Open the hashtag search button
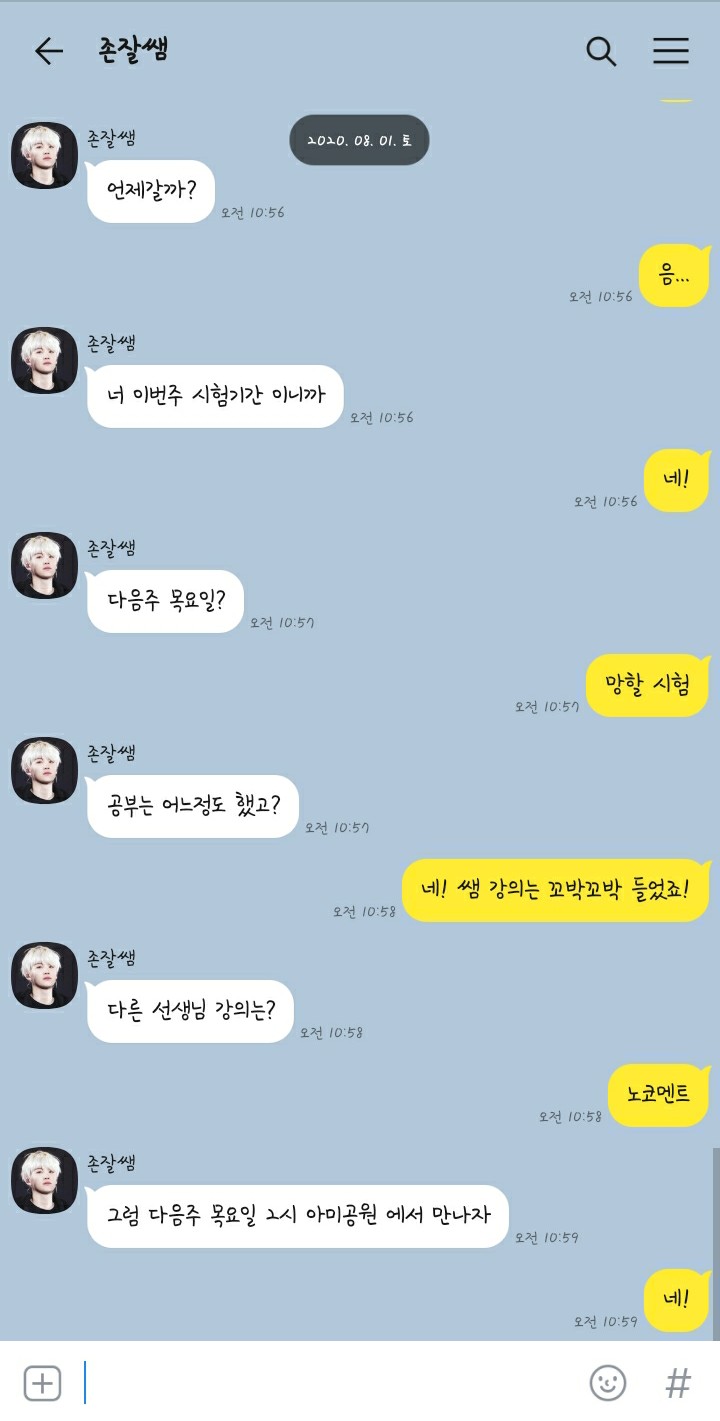The image size is (720, 1421). (x=678, y=1384)
